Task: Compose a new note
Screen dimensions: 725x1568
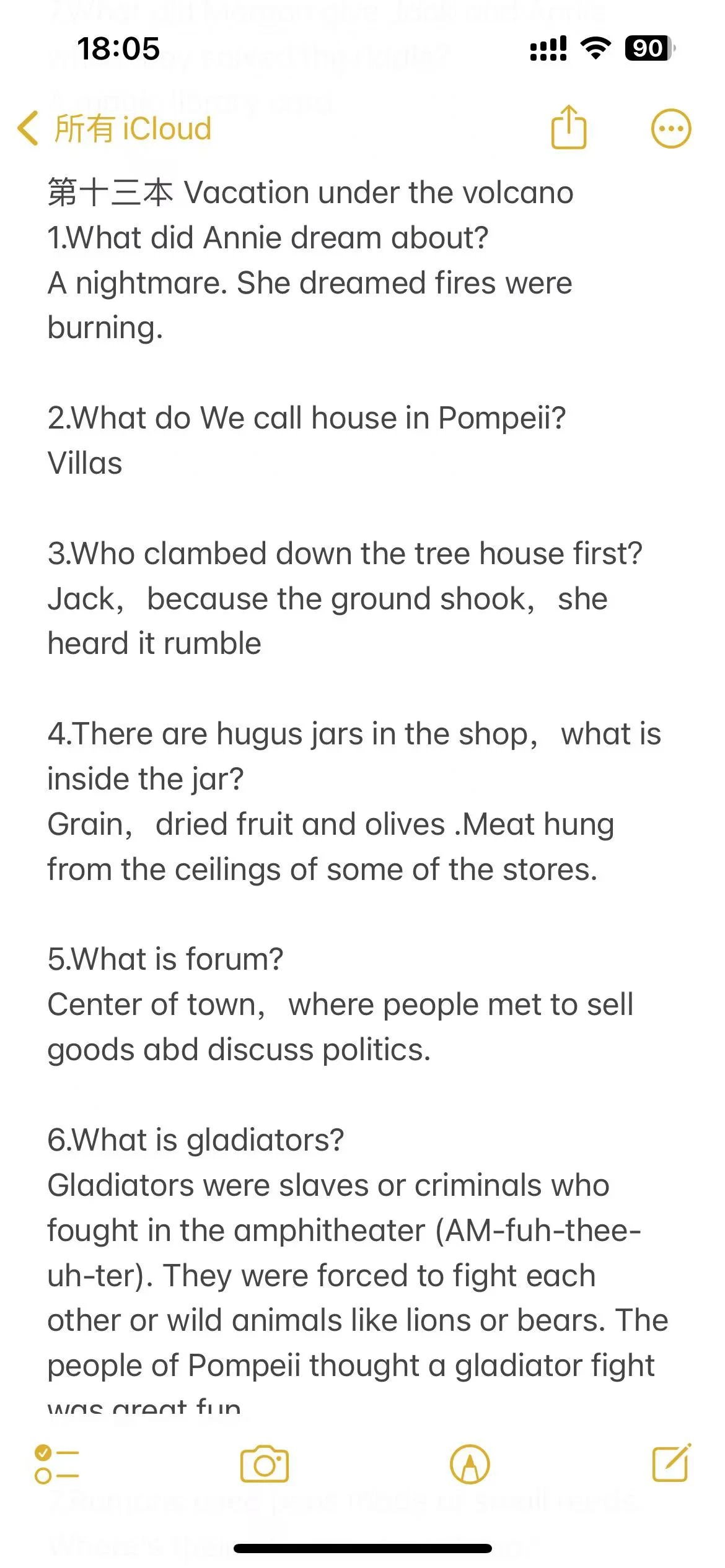Action: [672, 1463]
